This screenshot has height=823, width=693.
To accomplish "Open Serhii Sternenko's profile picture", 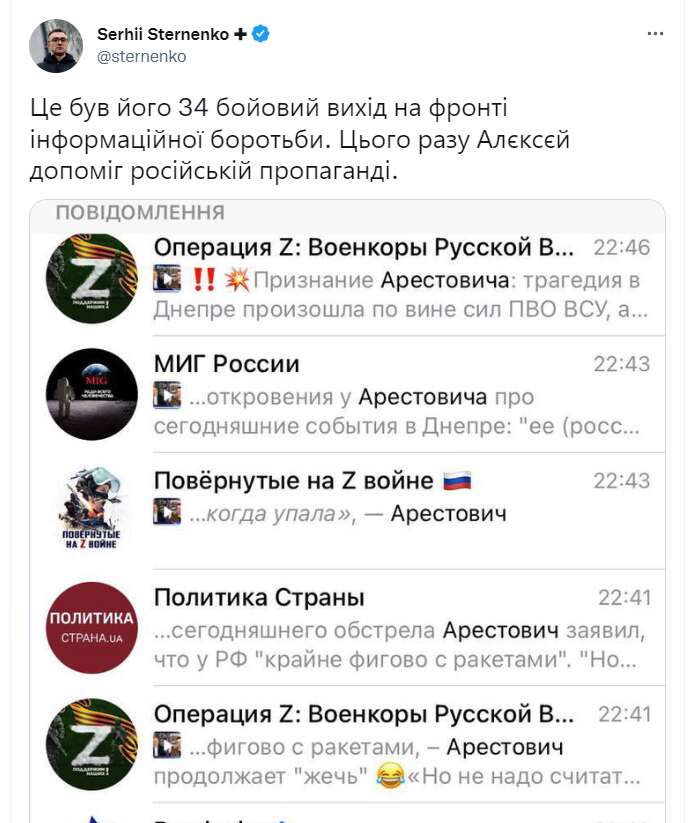I will (55, 45).
